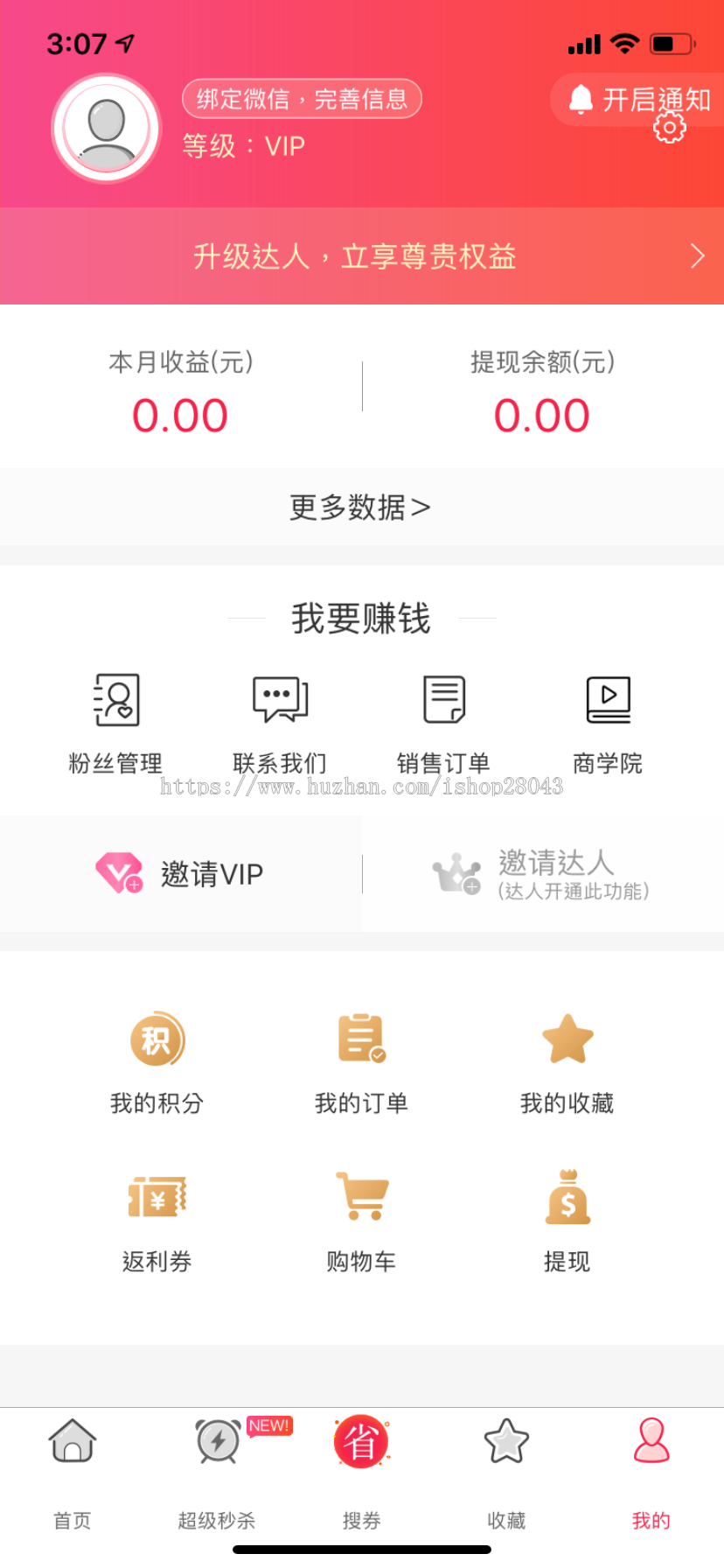Tap 绑定微信，完善信息 button
This screenshot has height=1568, width=724.
tap(301, 99)
